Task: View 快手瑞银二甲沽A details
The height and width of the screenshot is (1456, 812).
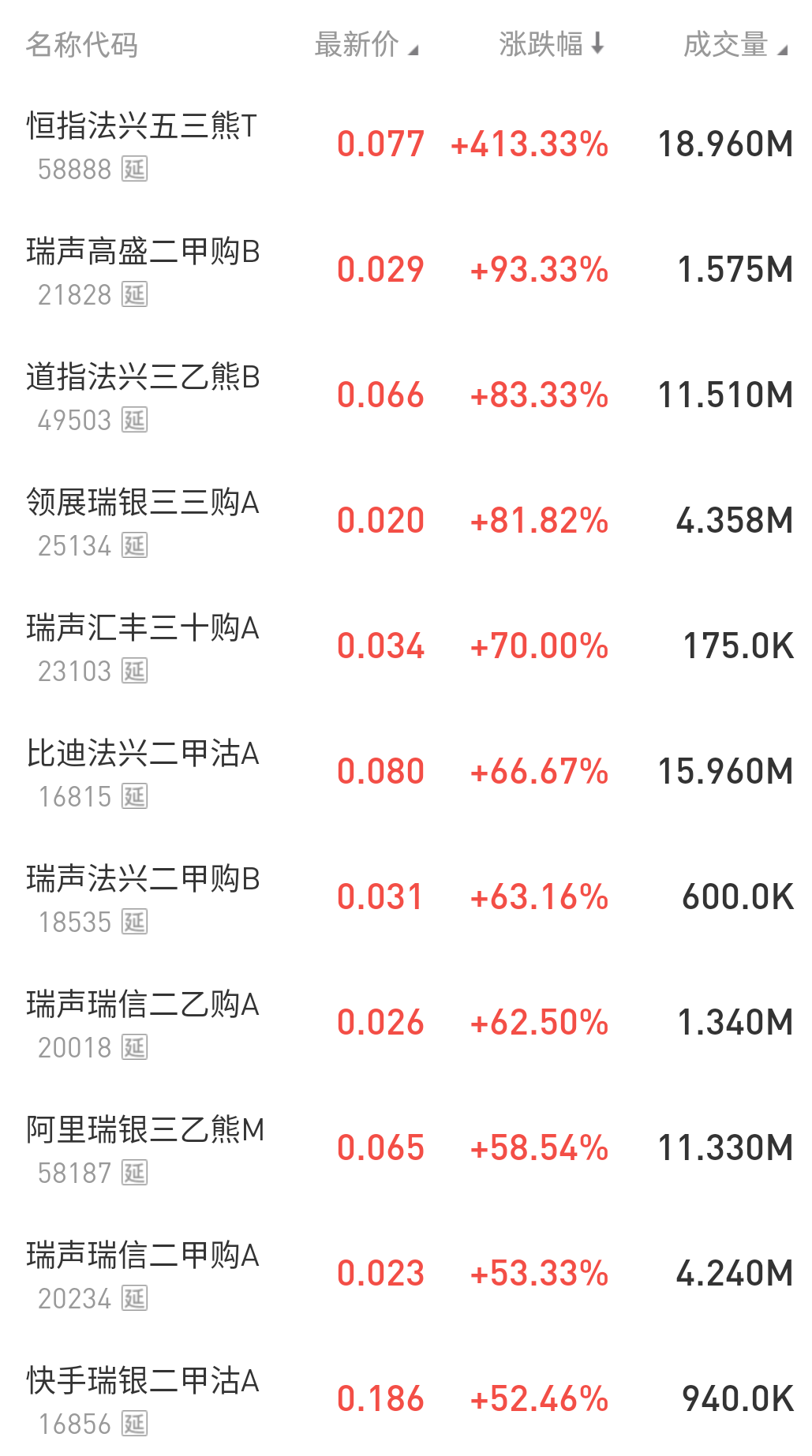Action: coord(143,1382)
